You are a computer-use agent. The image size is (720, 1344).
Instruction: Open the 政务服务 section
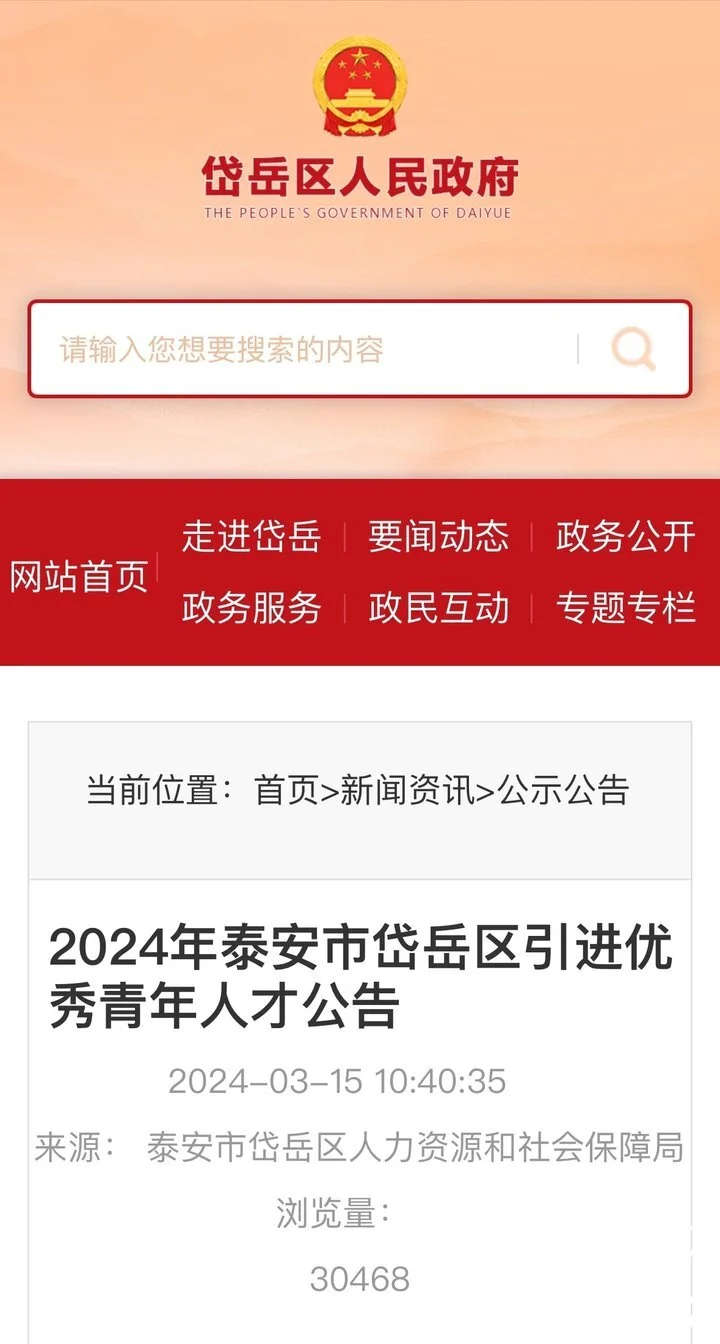pyautogui.click(x=251, y=608)
